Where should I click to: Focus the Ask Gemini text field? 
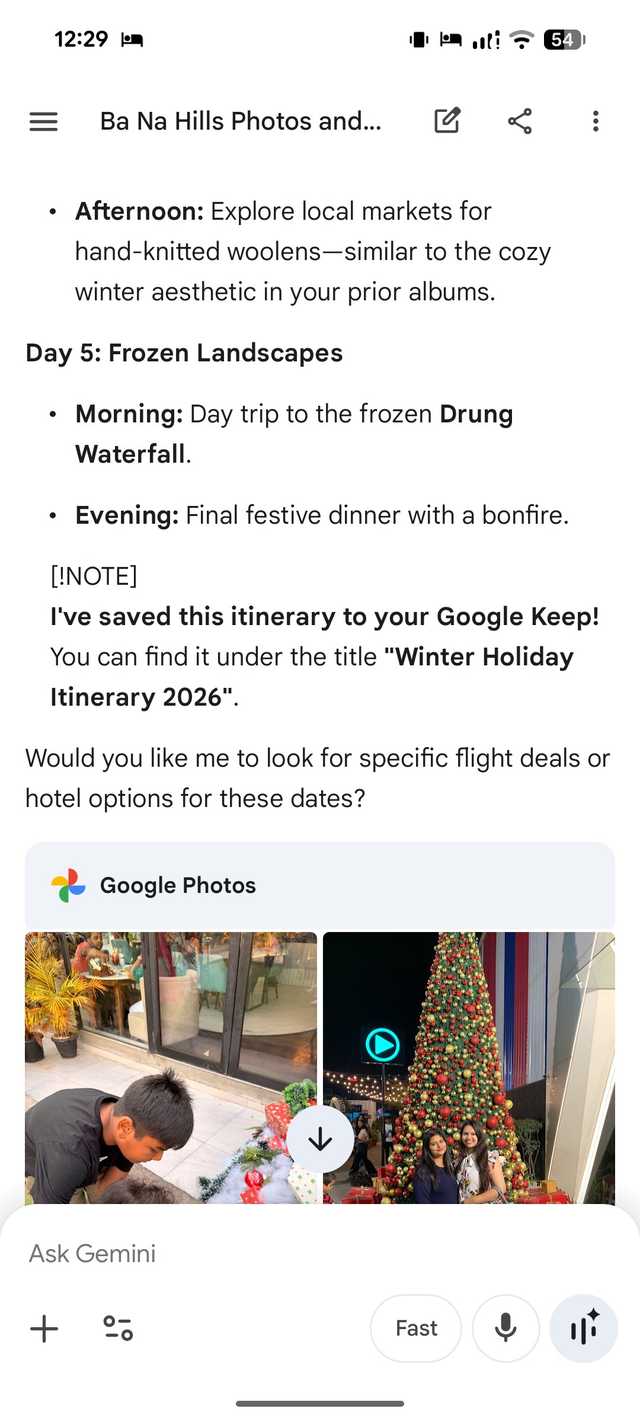click(x=300, y=1253)
